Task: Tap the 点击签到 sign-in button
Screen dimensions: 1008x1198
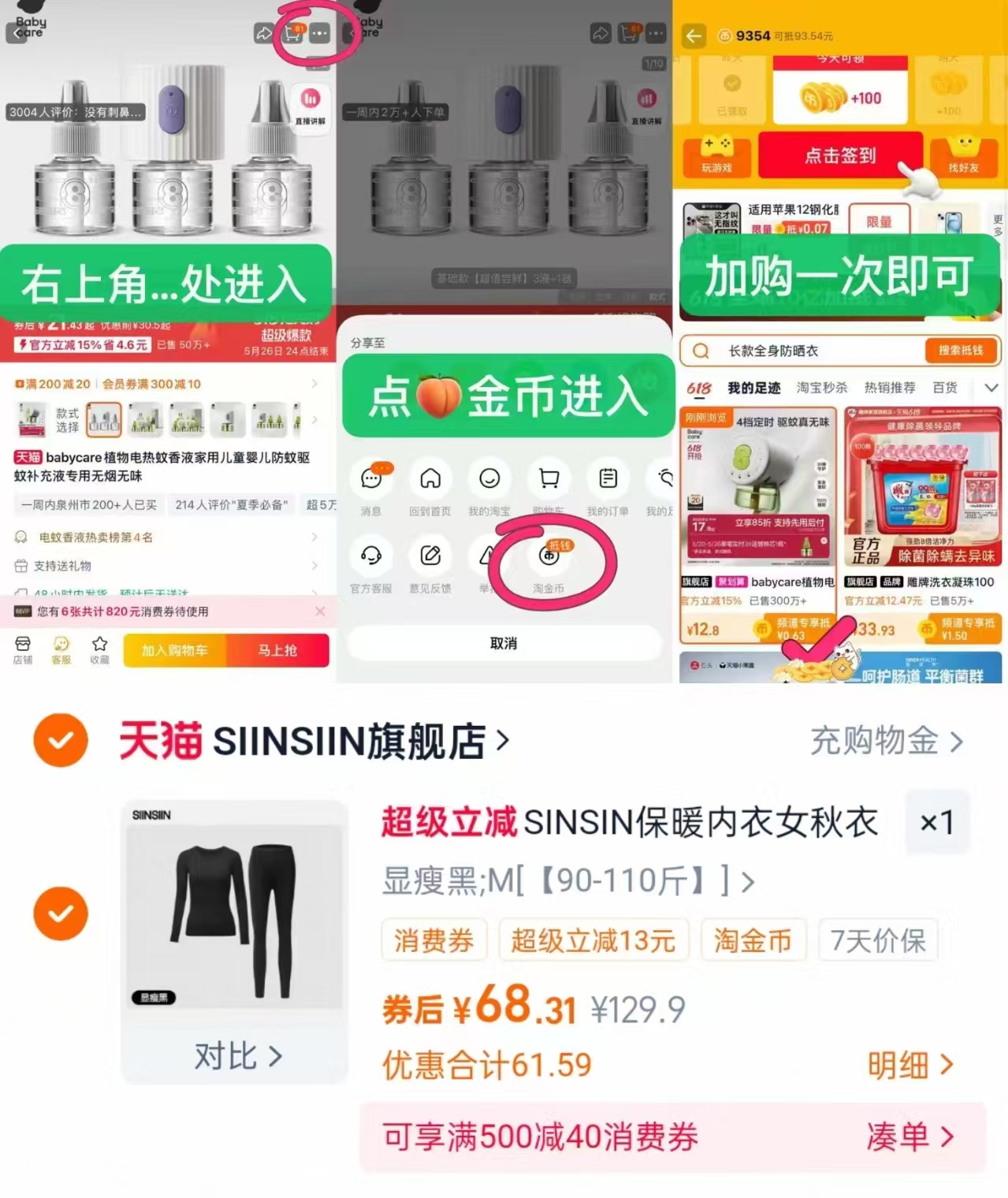Action: (840, 156)
